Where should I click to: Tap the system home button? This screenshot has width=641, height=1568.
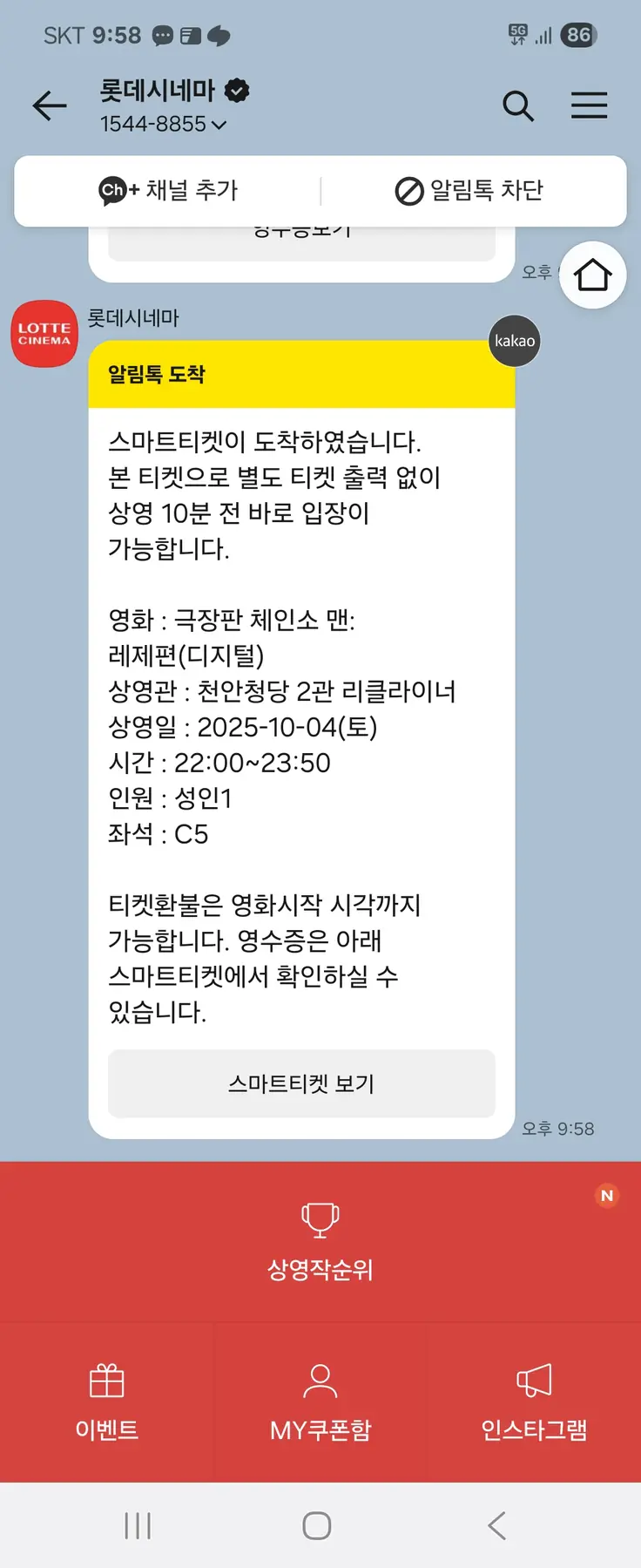(x=317, y=1525)
